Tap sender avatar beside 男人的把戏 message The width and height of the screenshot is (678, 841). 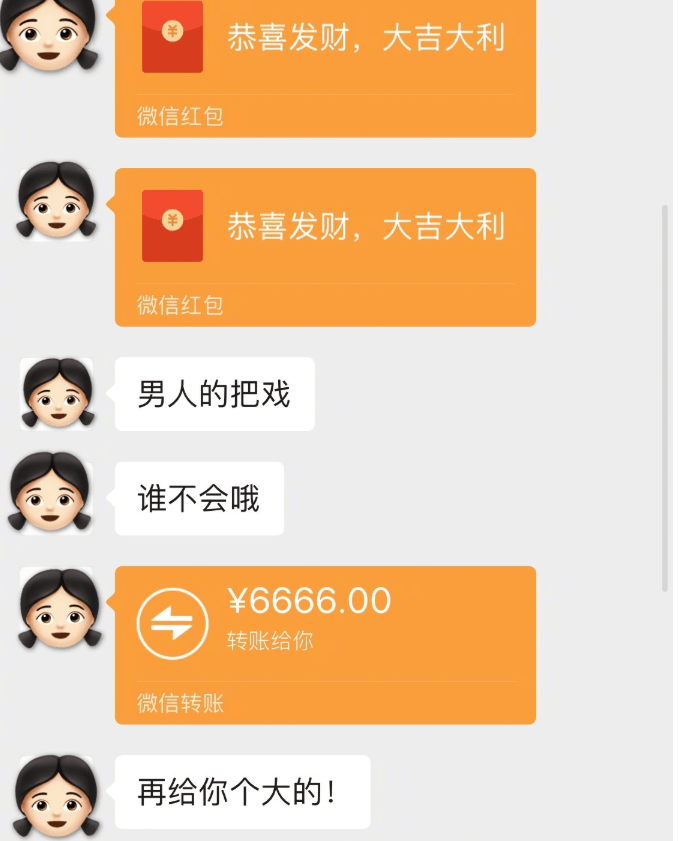57,394
